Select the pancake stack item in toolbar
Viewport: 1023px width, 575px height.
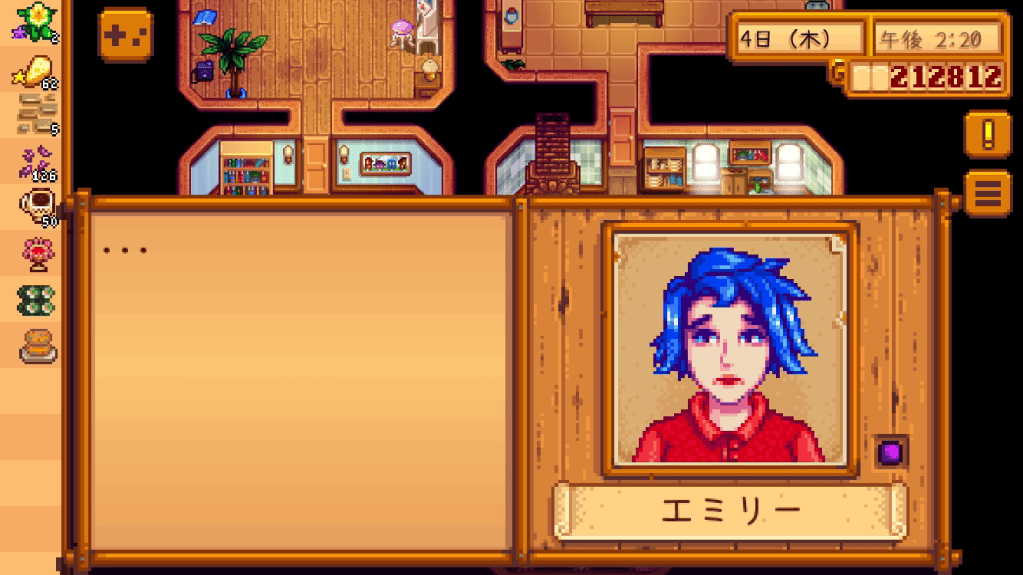coord(38,345)
